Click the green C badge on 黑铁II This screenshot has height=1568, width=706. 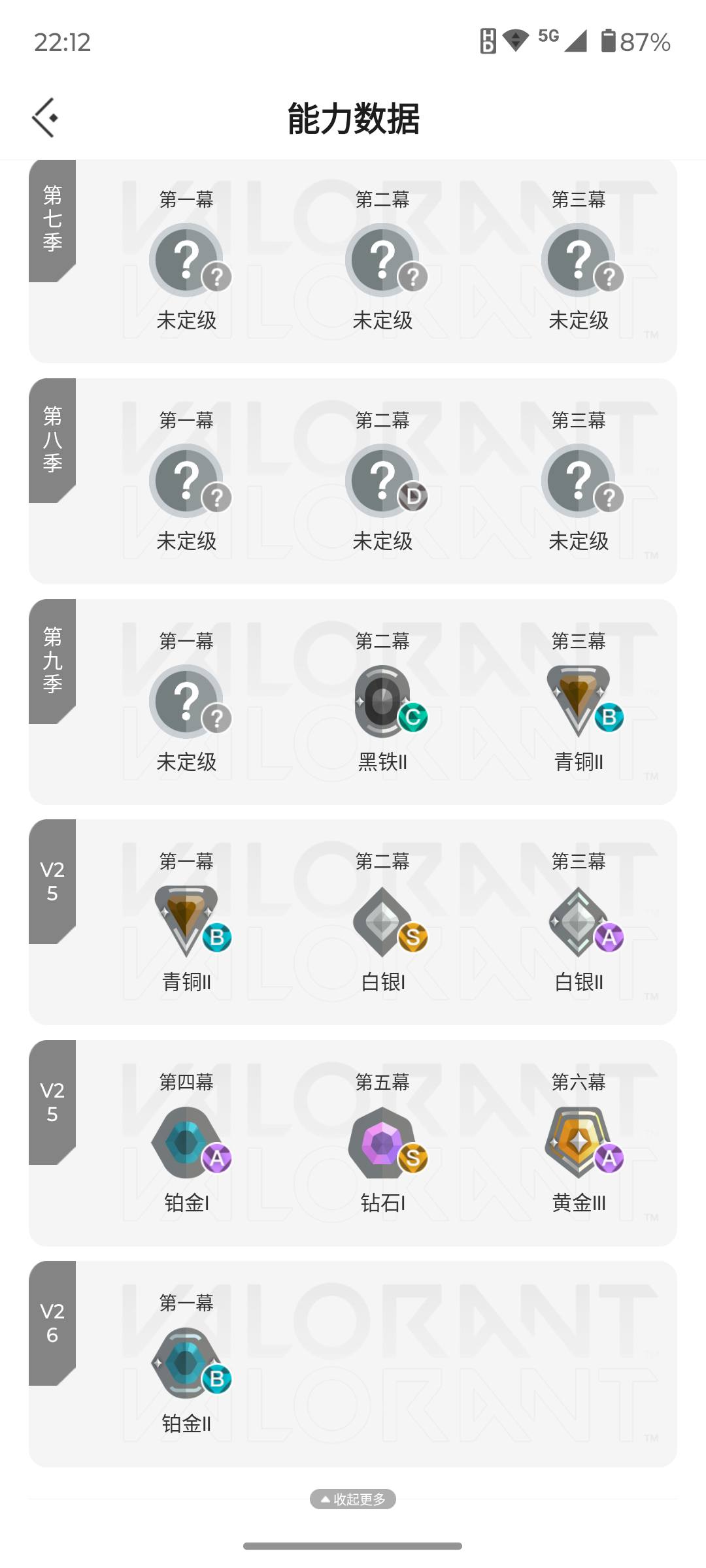pyautogui.click(x=412, y=719)
